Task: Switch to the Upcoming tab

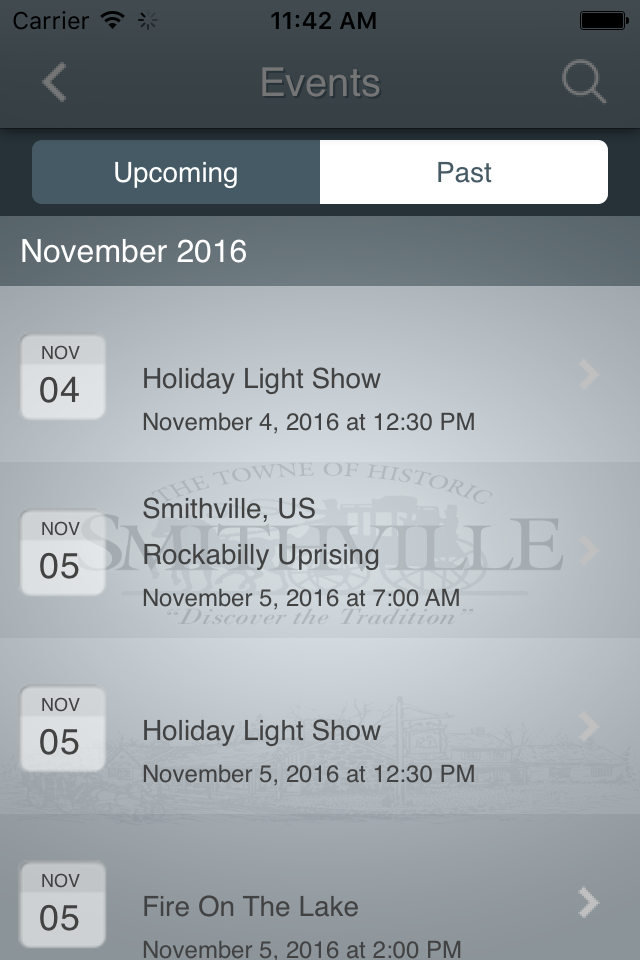Action: 176,172
